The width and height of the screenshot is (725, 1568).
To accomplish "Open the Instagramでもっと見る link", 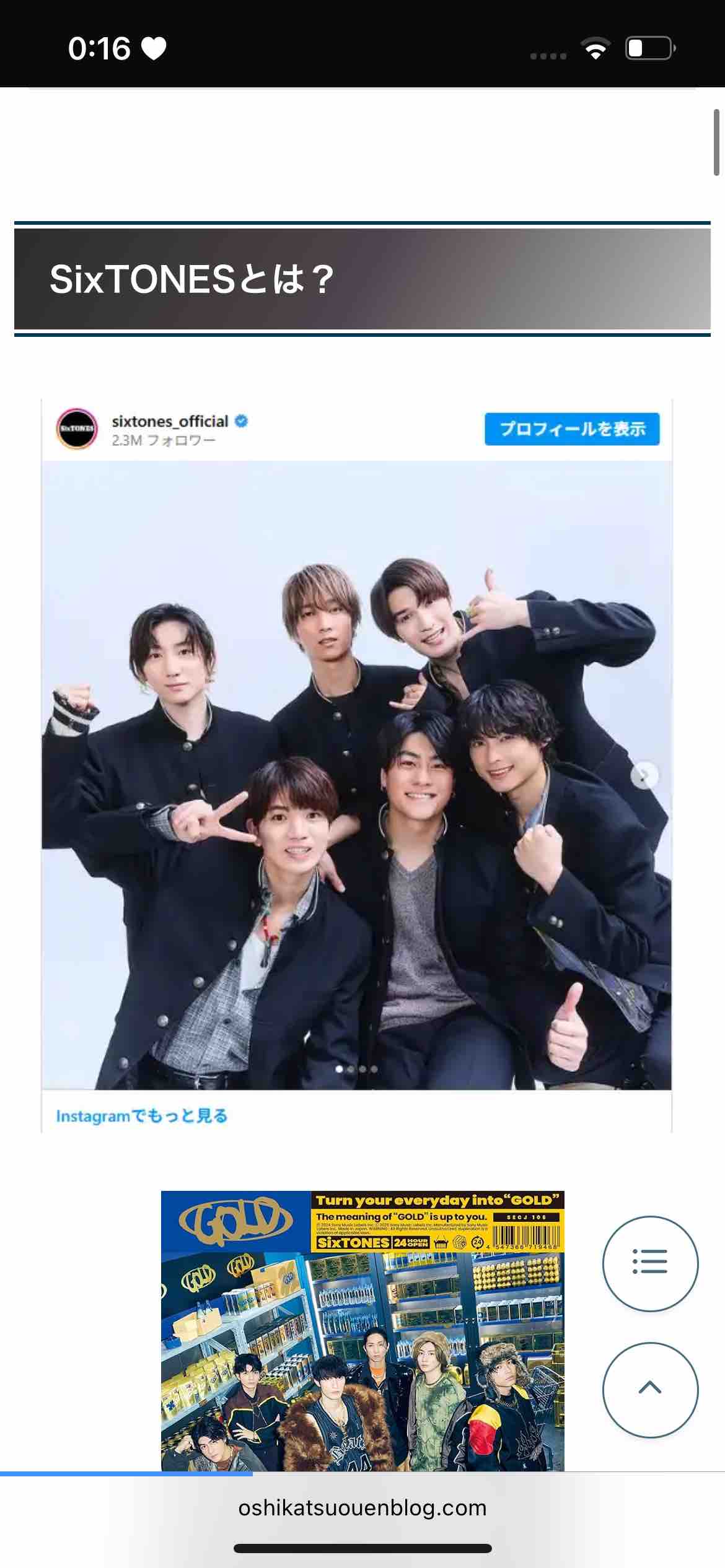I will pyautogui.click(x=142, y=1115).
